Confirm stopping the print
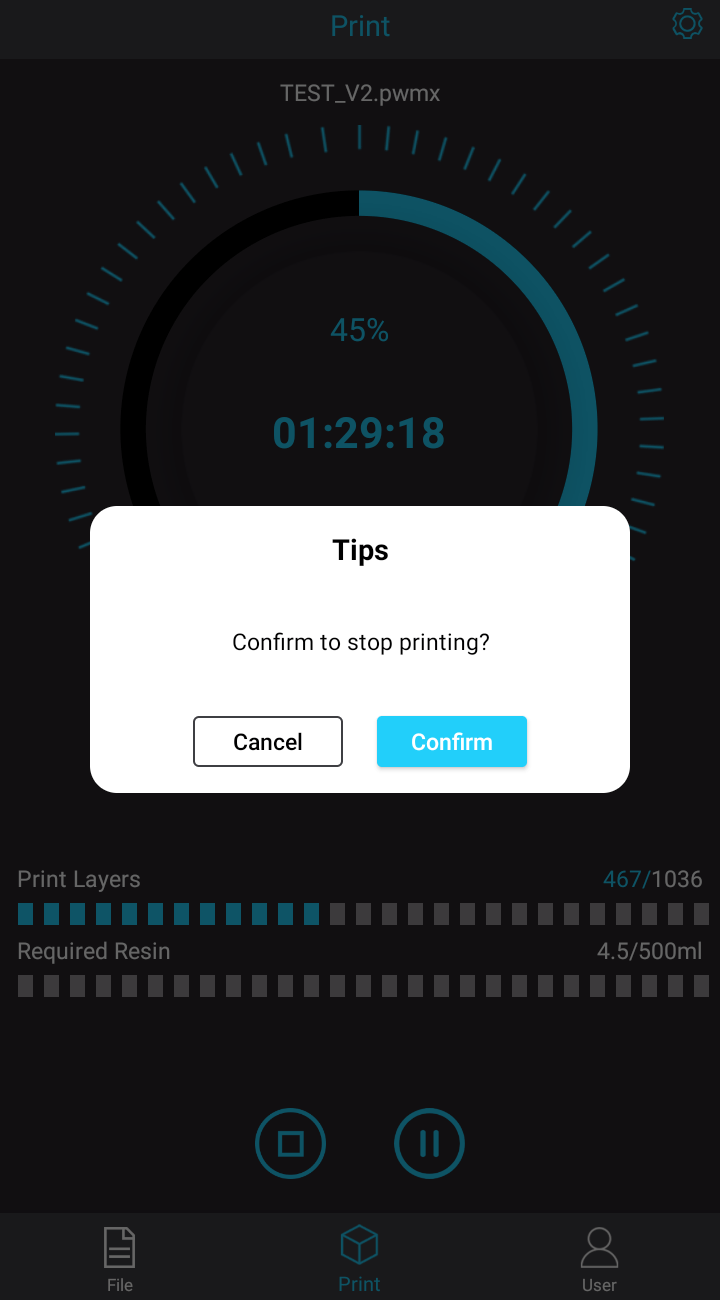The height and width of the screenshot is (1300, 720). (x=451, y=742)
